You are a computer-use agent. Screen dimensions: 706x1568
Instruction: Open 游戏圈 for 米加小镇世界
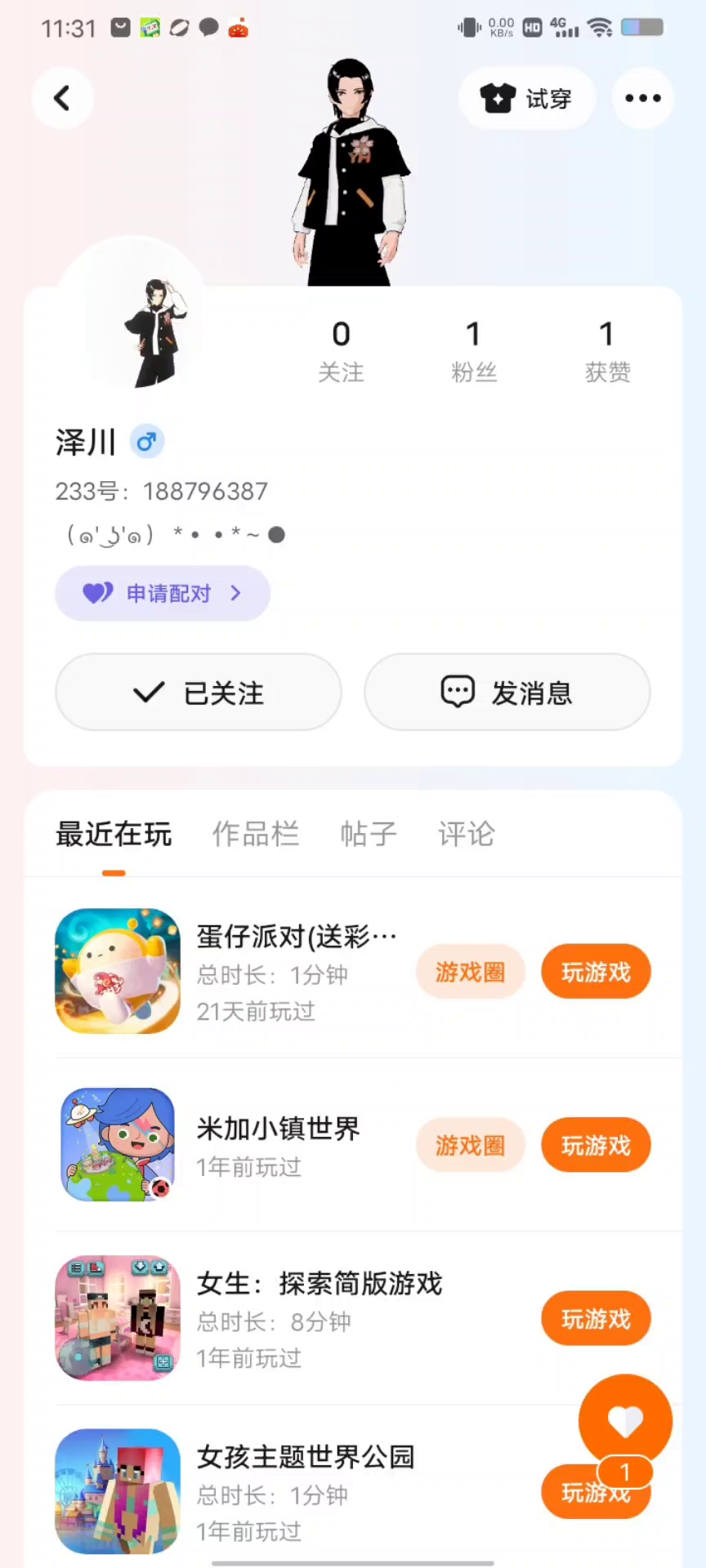(470, 1145)
